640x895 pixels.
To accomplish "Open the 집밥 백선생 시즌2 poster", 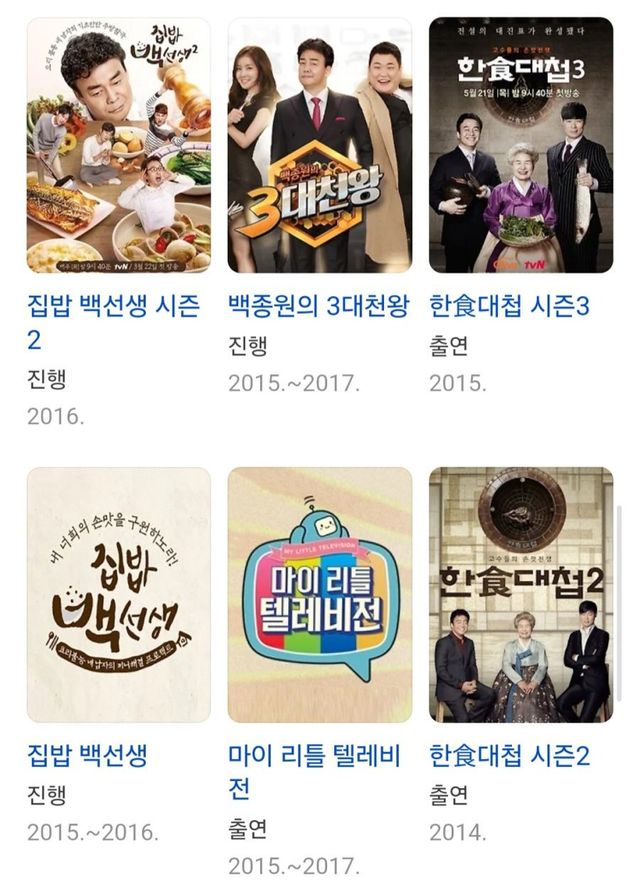I will tap(119, 145).
